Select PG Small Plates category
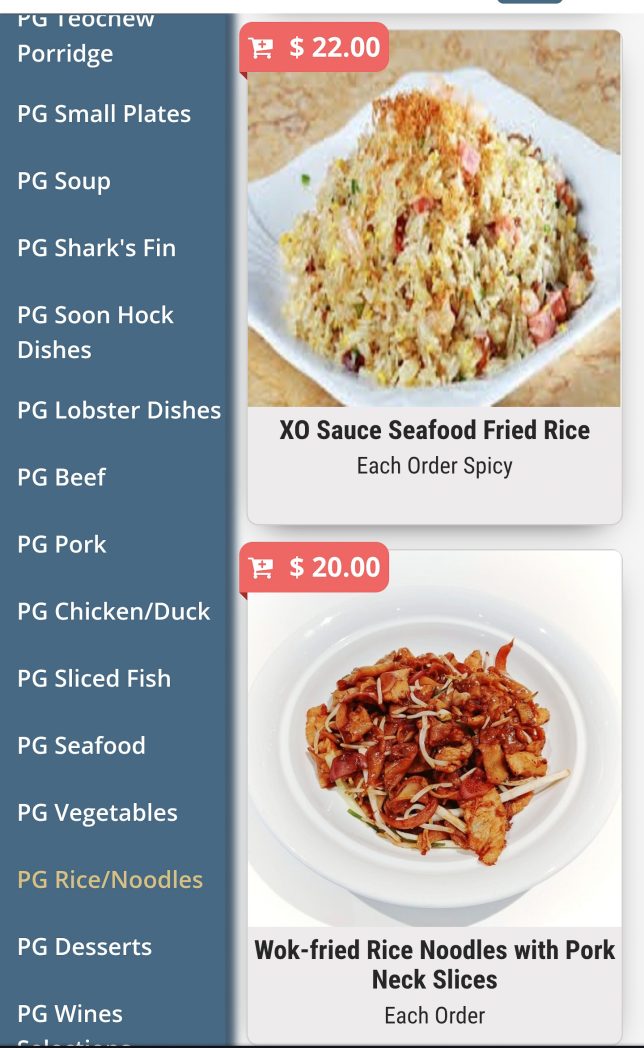644x1048 pixels. point(104,114)
